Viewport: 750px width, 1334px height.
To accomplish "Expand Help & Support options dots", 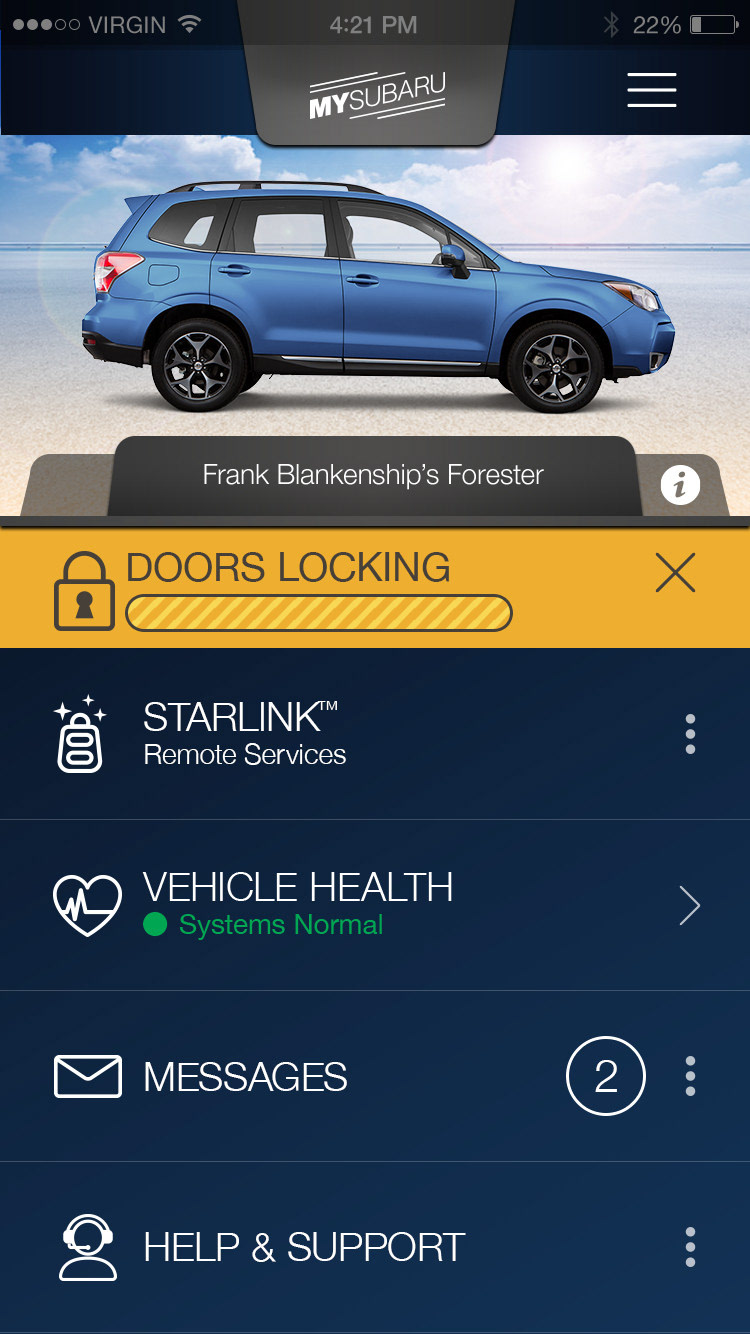I will pyautogui.click(x=690, y=1247).
